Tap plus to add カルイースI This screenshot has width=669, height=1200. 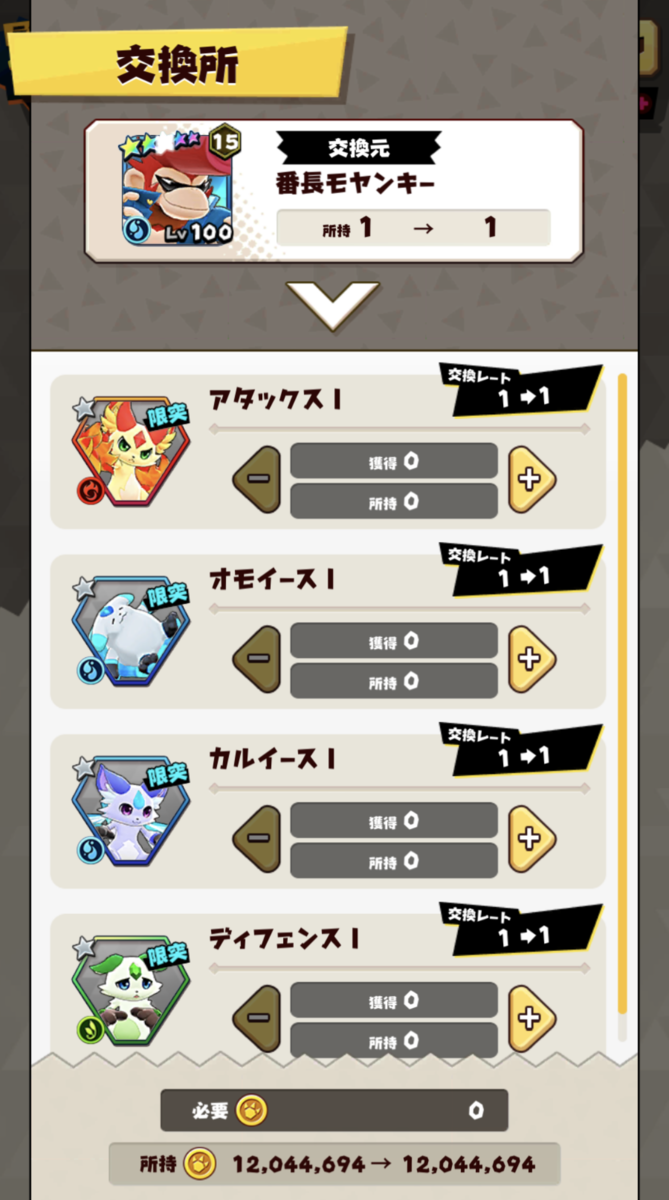[x=531, y=838]
